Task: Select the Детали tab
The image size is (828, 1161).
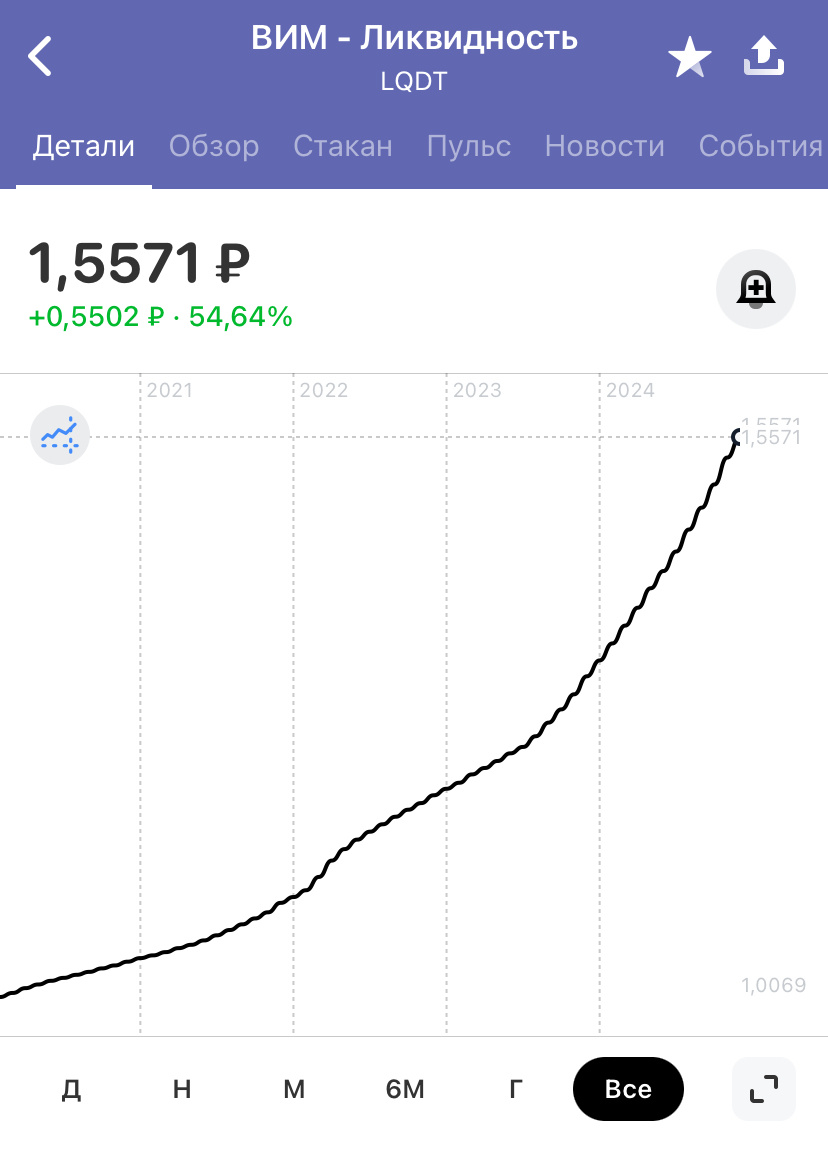Action: (84, 146)
